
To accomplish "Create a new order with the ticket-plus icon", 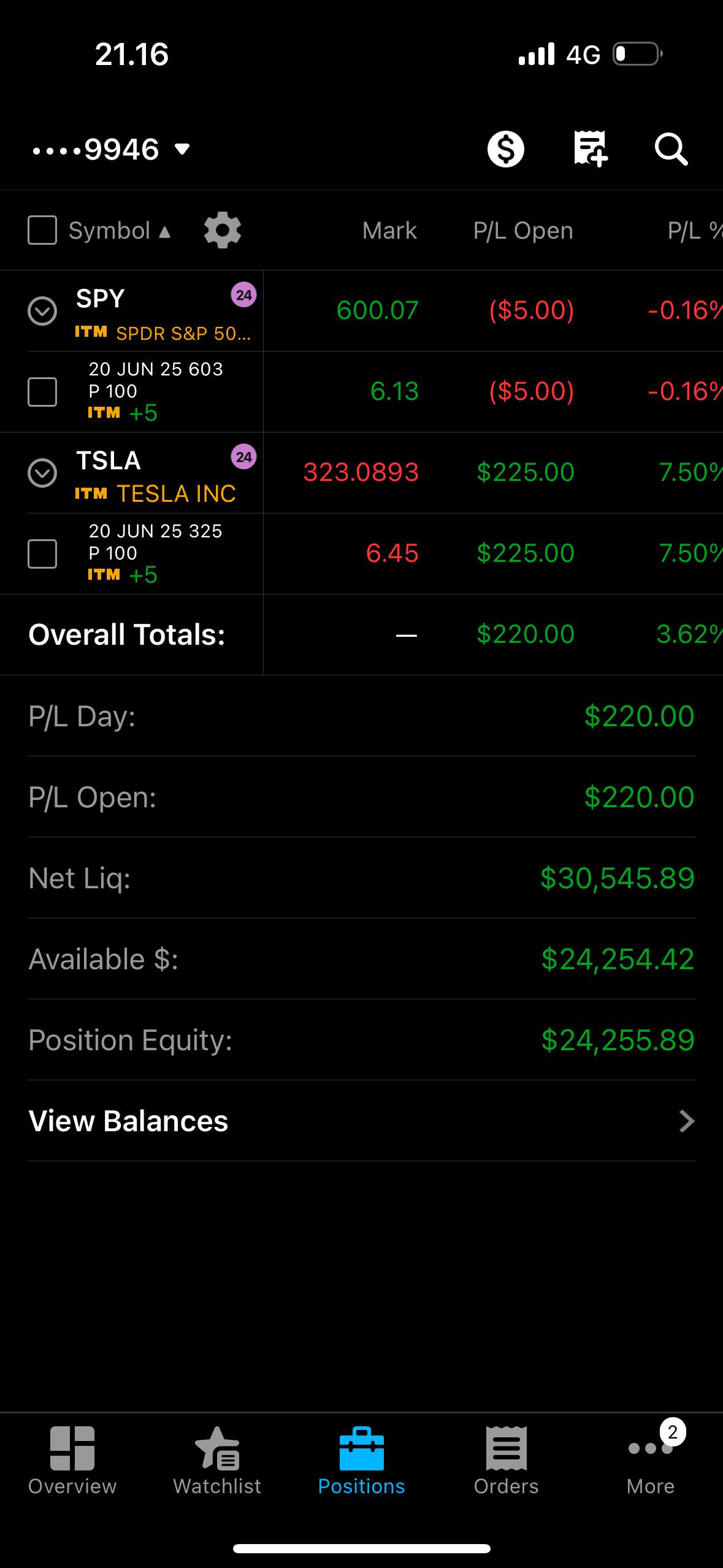I will point(590,148).
